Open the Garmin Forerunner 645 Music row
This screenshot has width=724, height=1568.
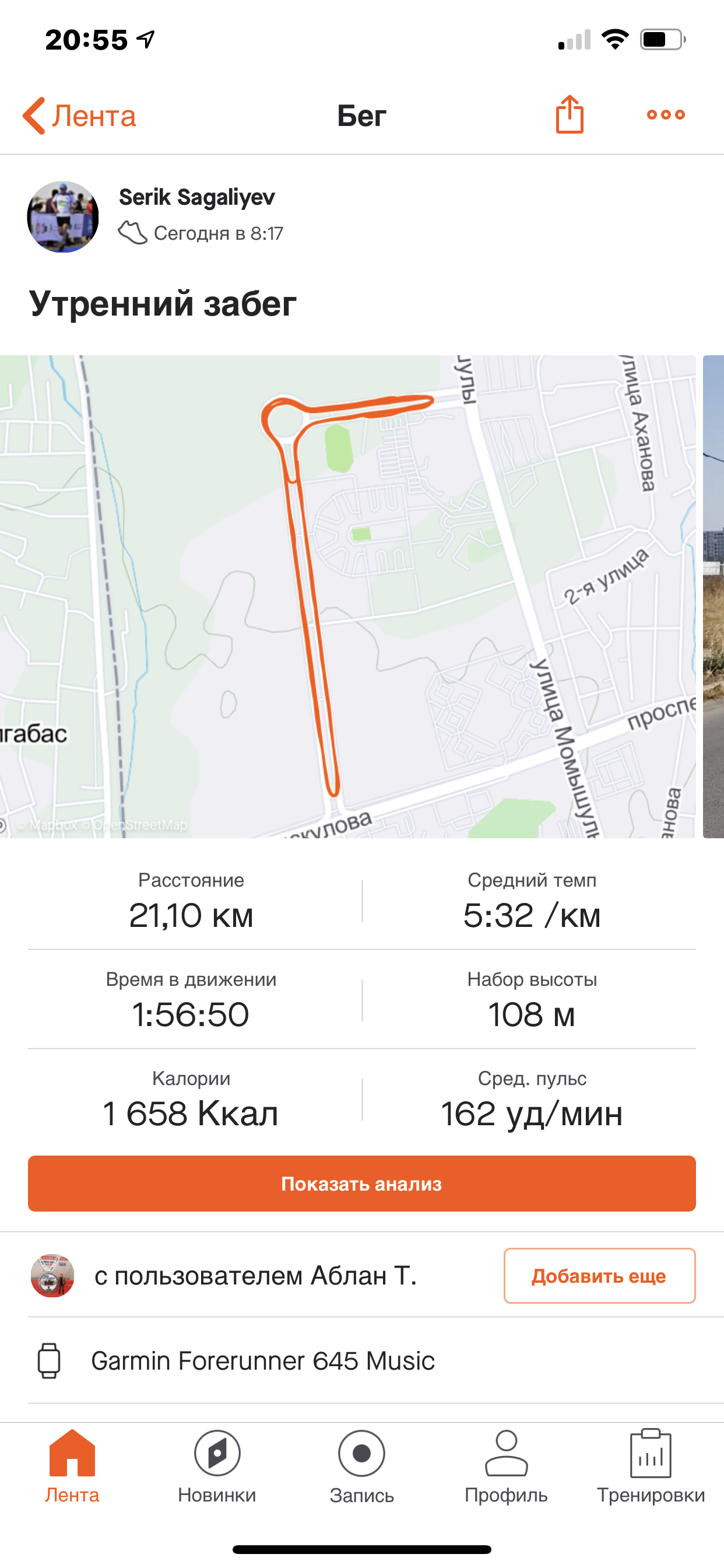click(x=263, y=1361)
